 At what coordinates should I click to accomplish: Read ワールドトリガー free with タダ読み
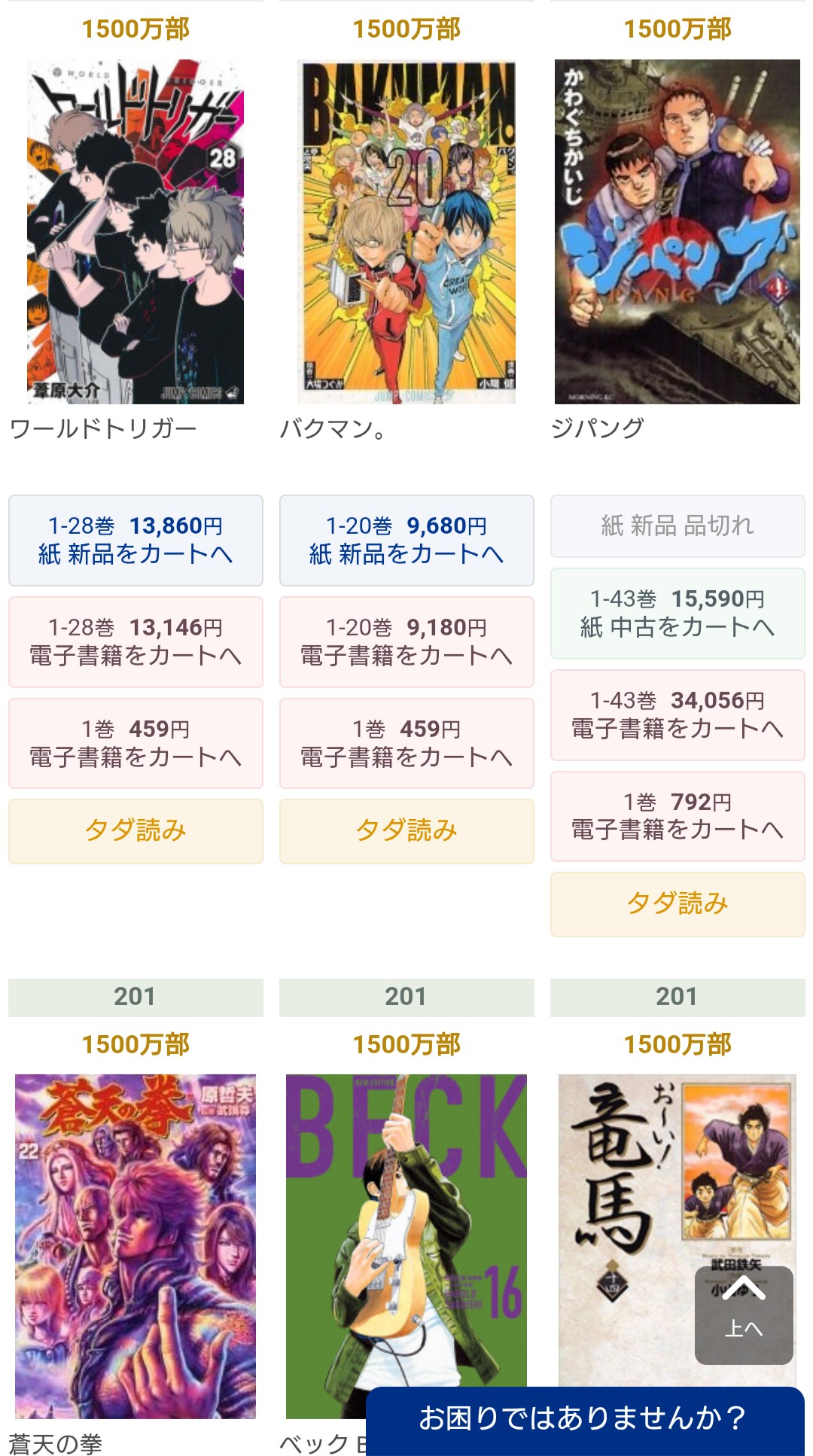(135, 831)
